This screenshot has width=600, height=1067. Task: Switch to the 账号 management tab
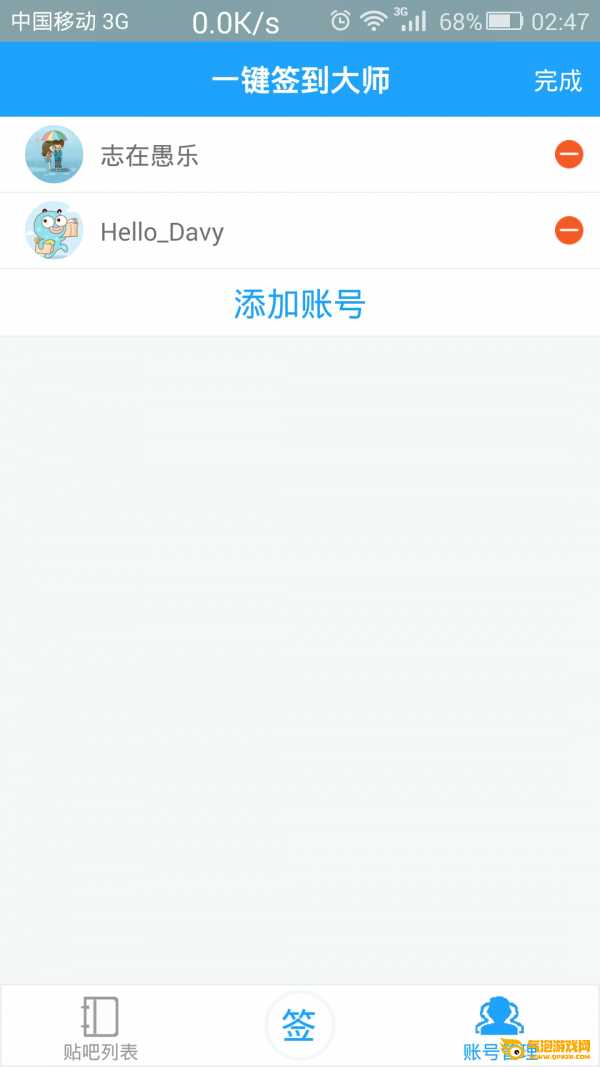(498, 1027)
